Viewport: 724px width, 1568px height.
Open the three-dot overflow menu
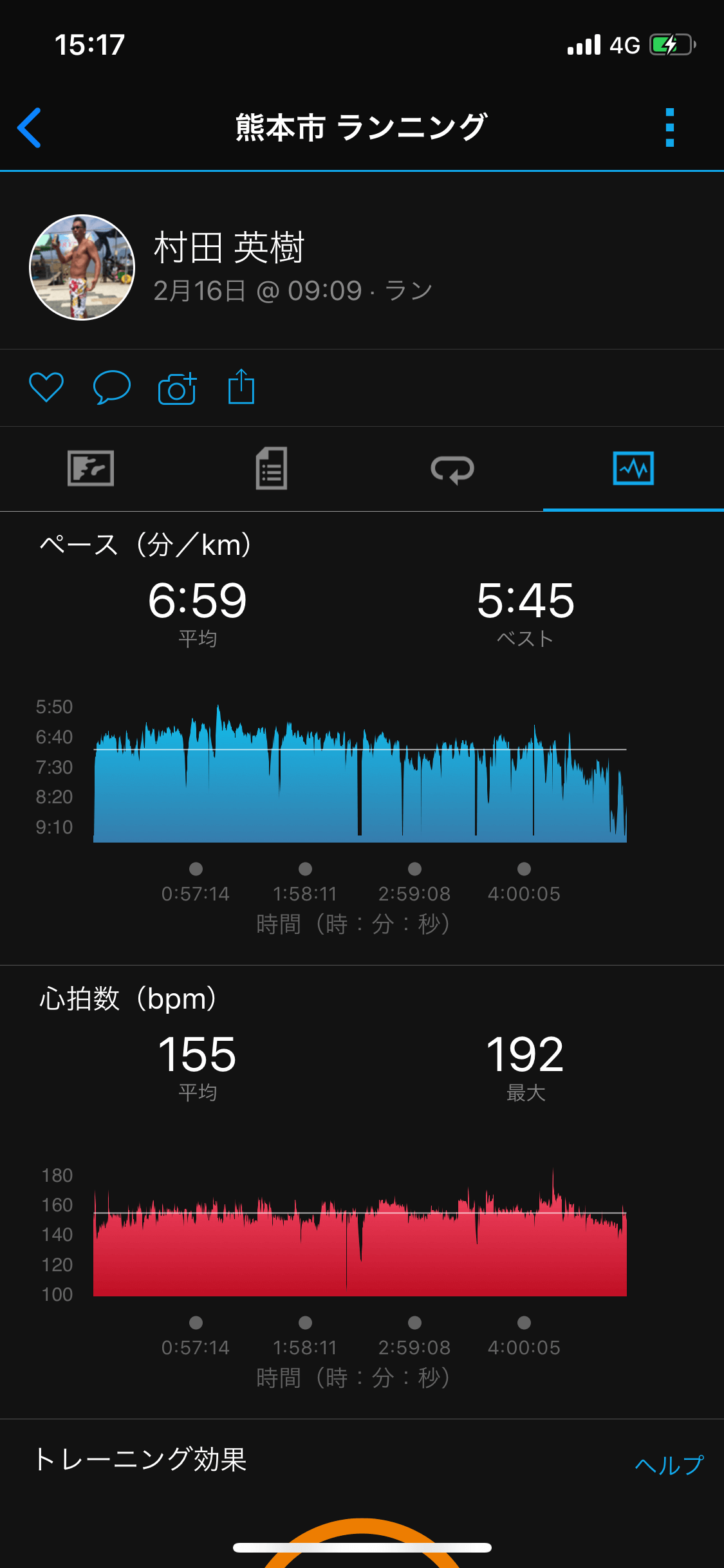(x=669, y=127)
